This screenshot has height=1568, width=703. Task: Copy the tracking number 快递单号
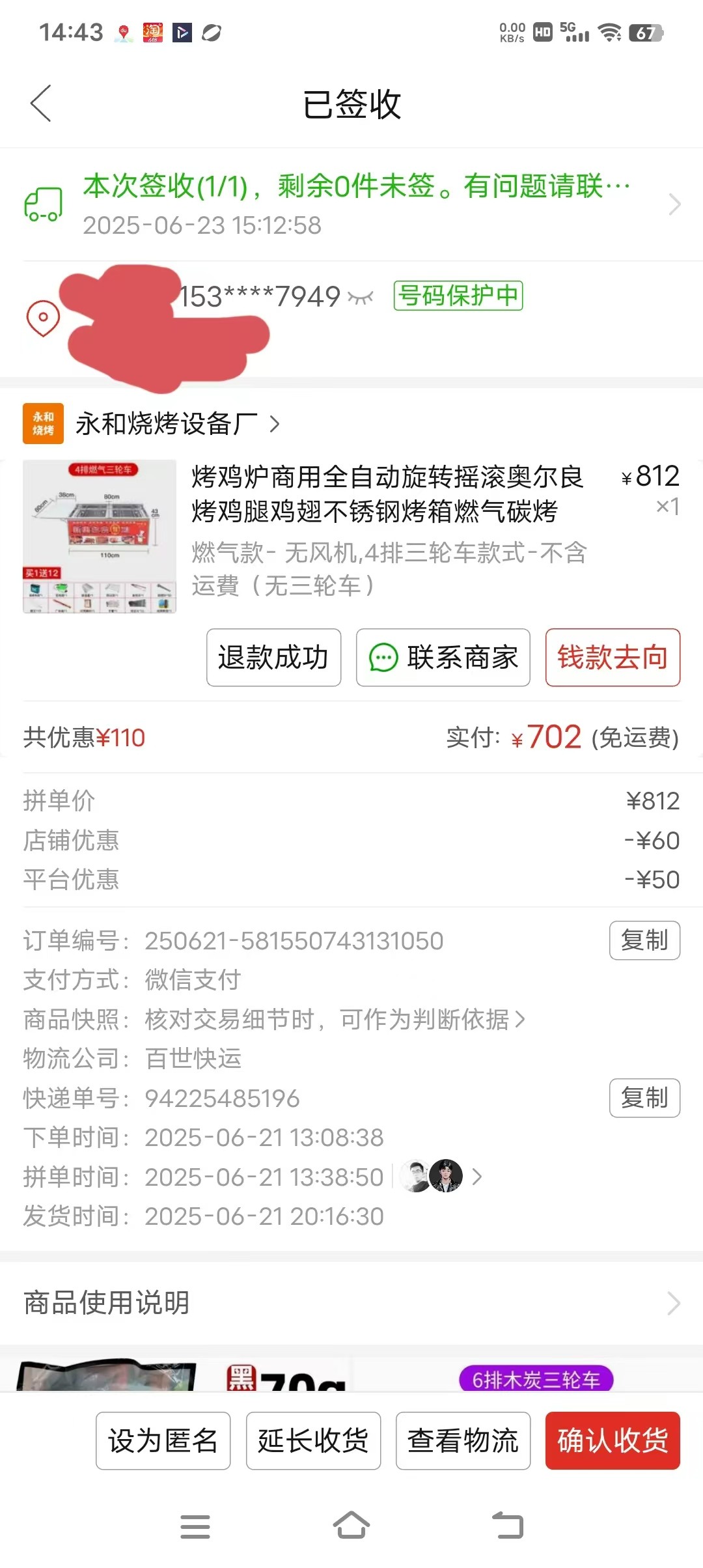click(644, 1098)
